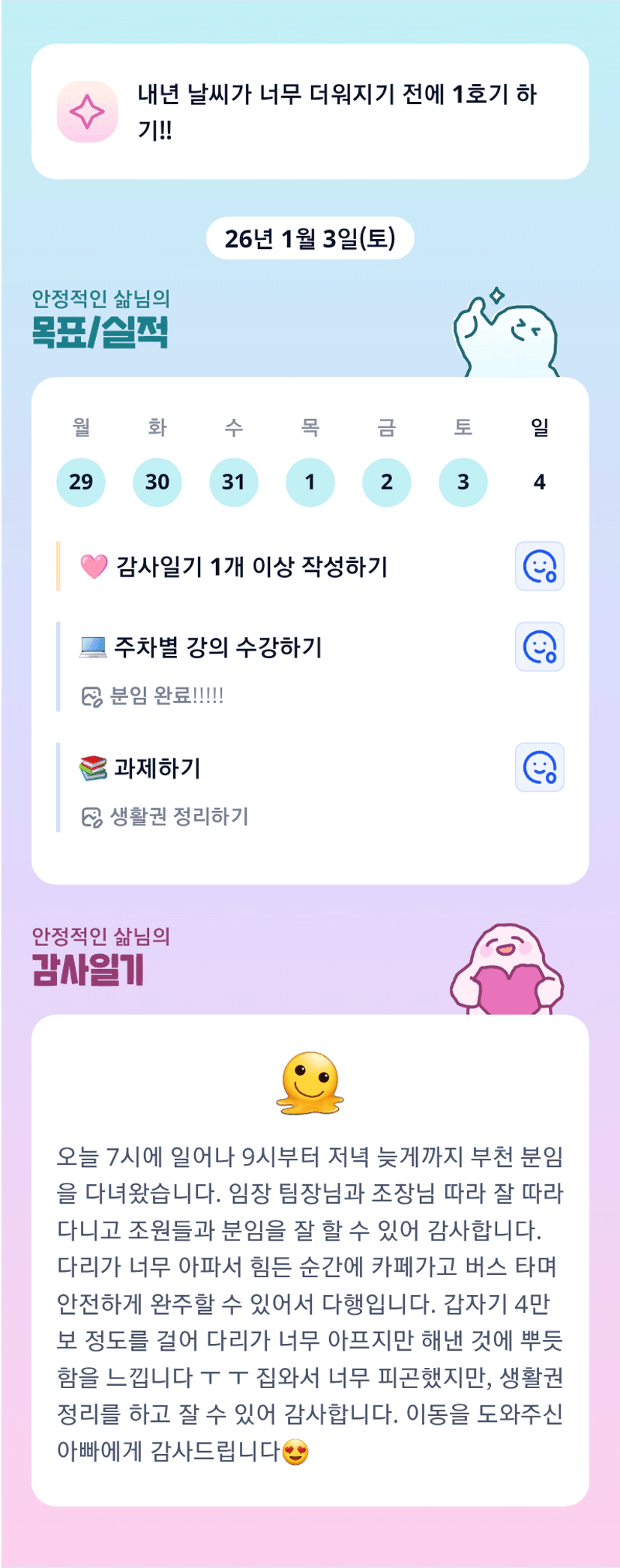Add emoji reaction to 주차별 강의 수강하기
Screen dimensions: 620x1568
point(540,647)
